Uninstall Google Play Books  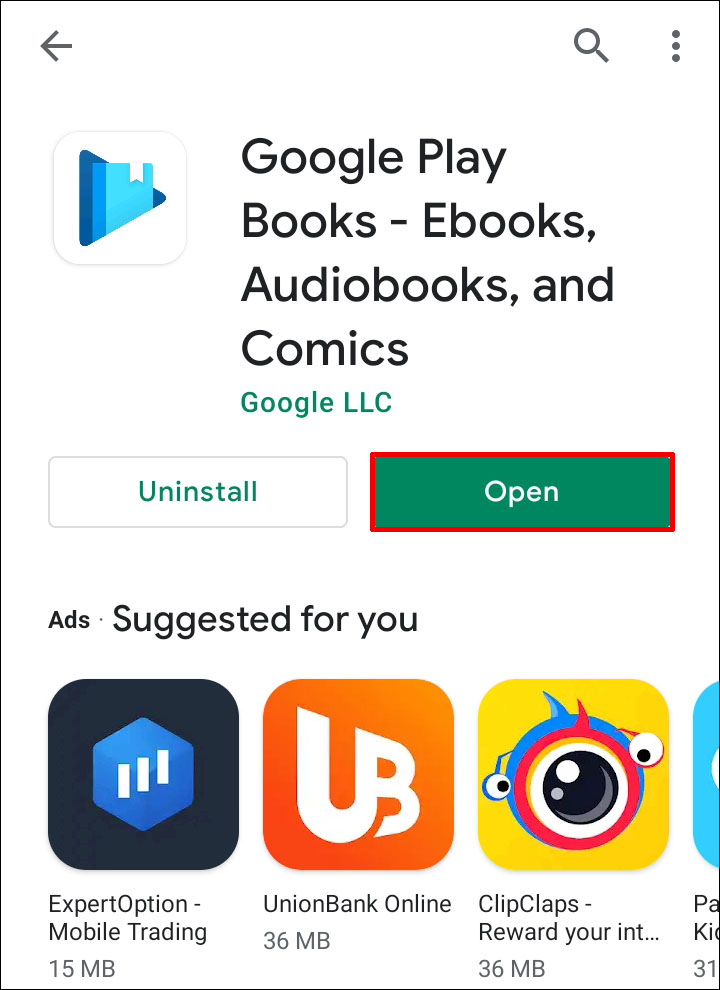tap(198, 492)
